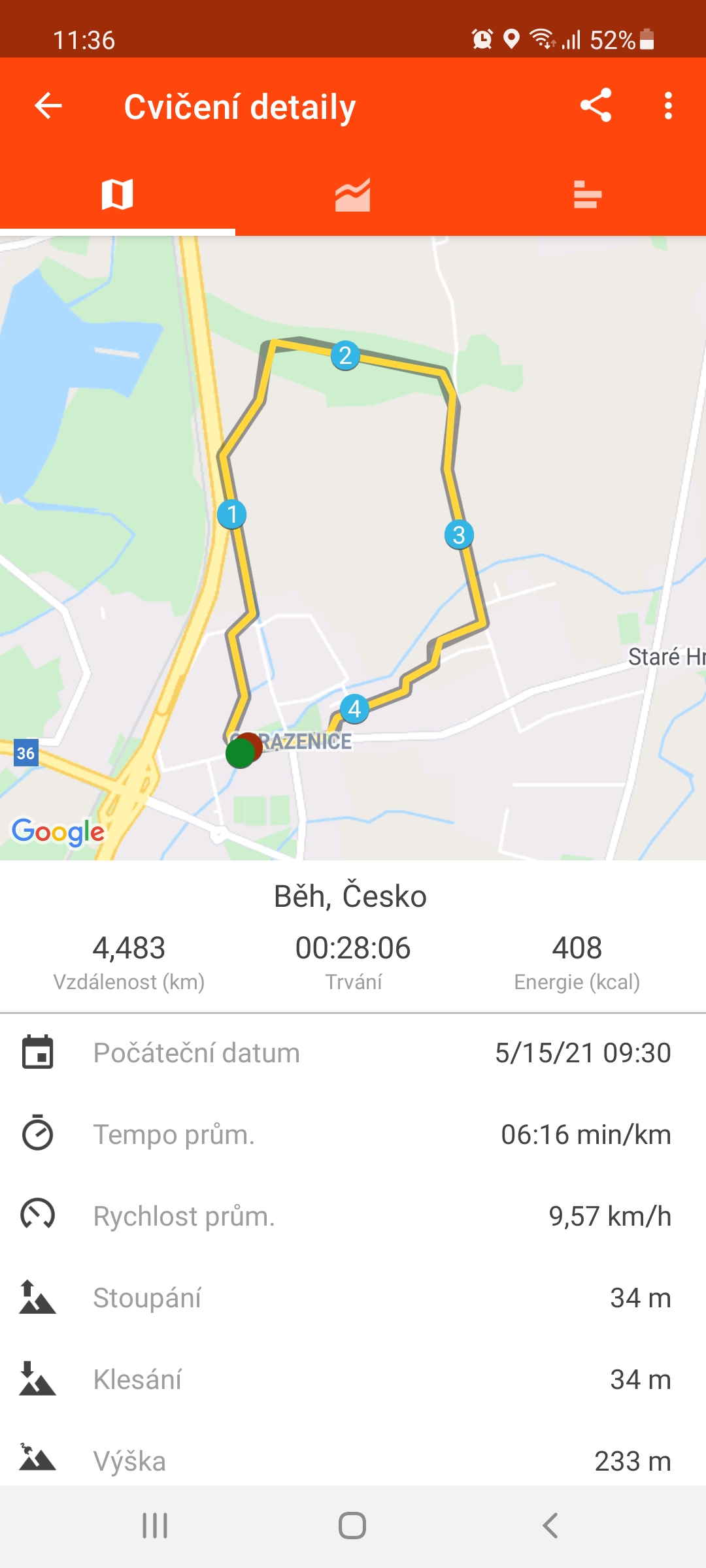Share this workout
The height and width of the screenshot is (1568, 706).
596,105
